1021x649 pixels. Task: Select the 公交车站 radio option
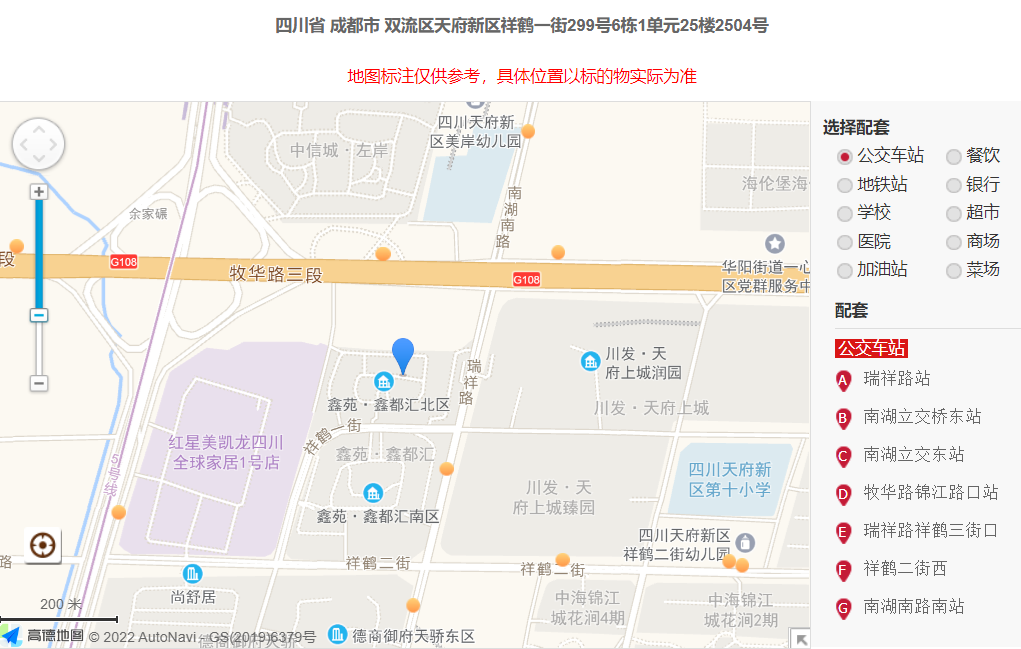click(845, 157)
